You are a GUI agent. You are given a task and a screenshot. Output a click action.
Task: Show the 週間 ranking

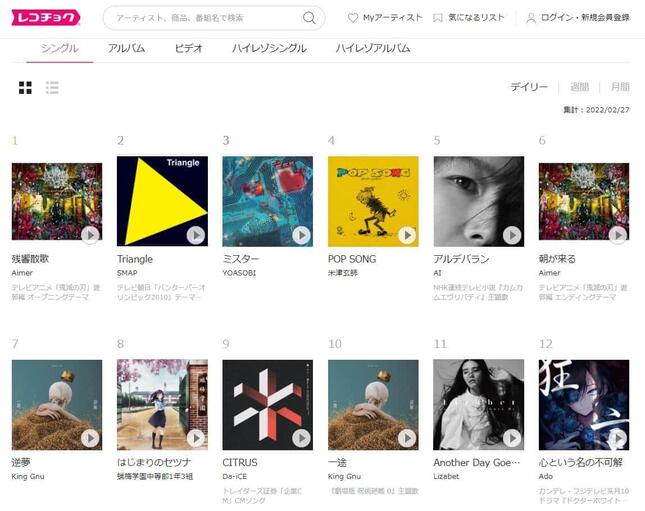point(579,87)
